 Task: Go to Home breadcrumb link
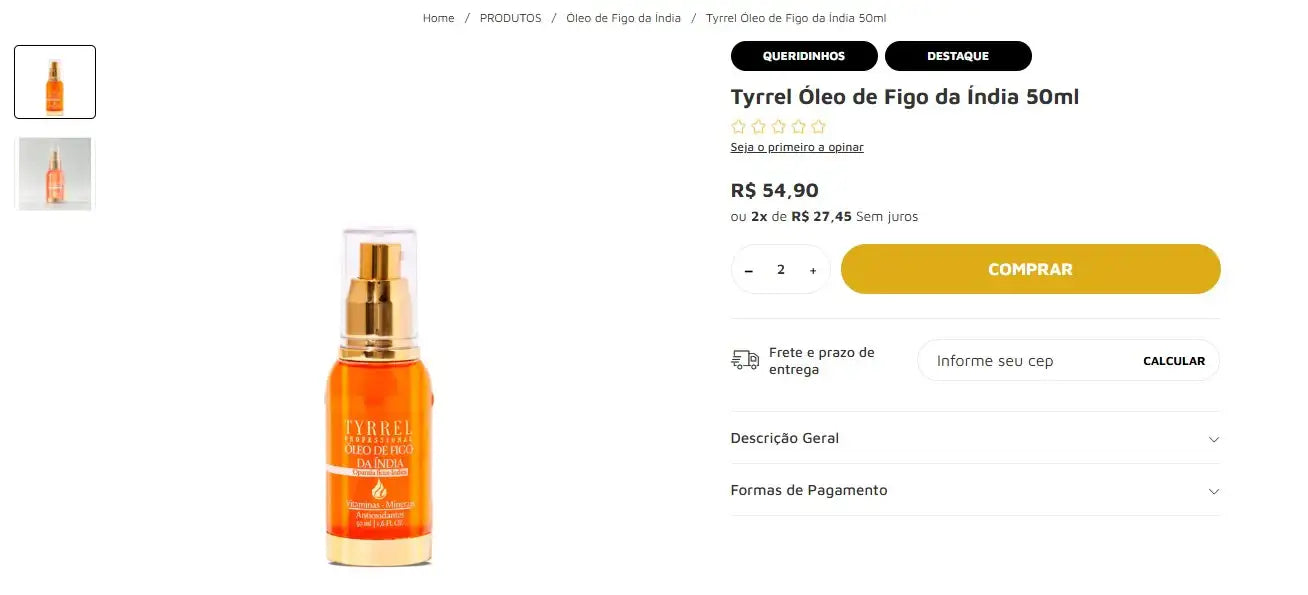click(x=438, y=18)
